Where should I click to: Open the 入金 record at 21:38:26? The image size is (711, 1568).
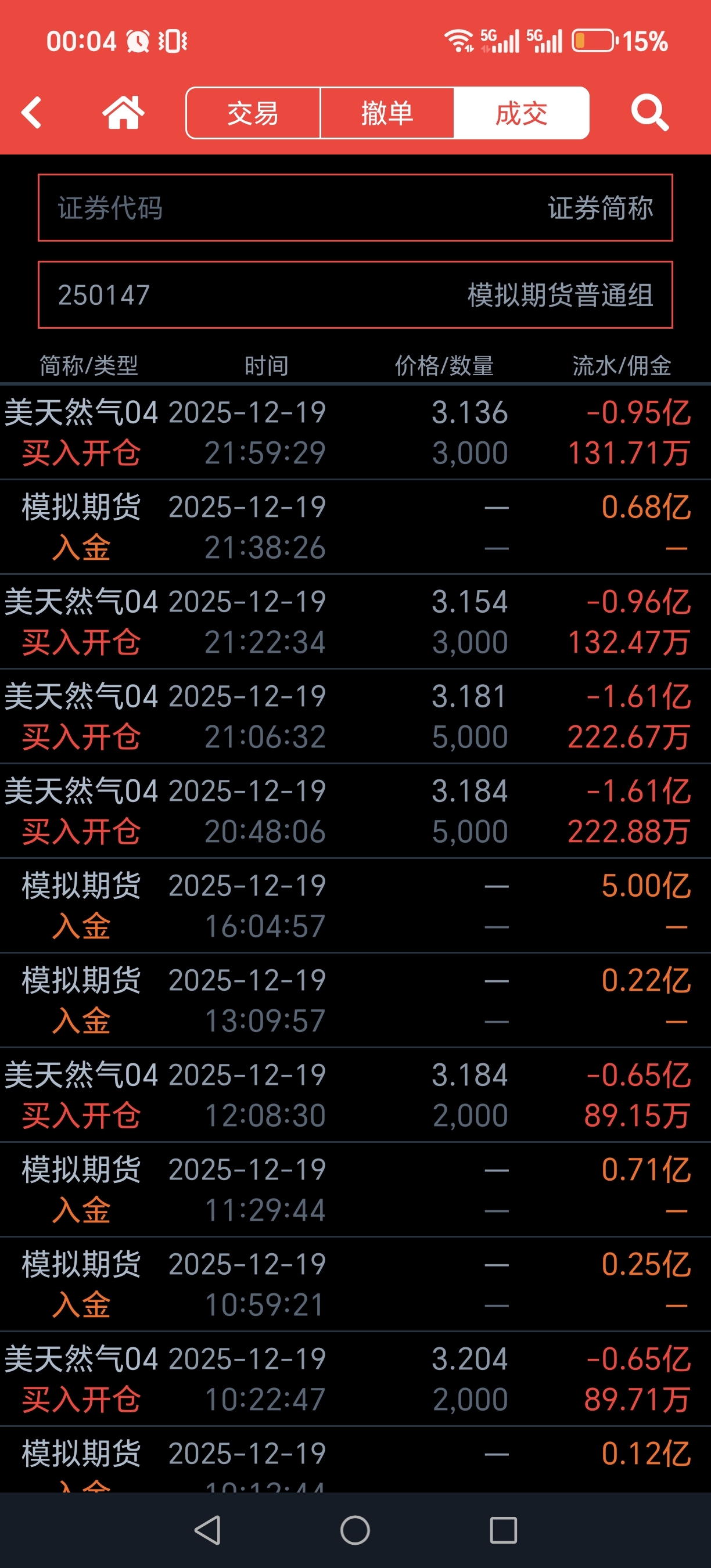[355, 527]
